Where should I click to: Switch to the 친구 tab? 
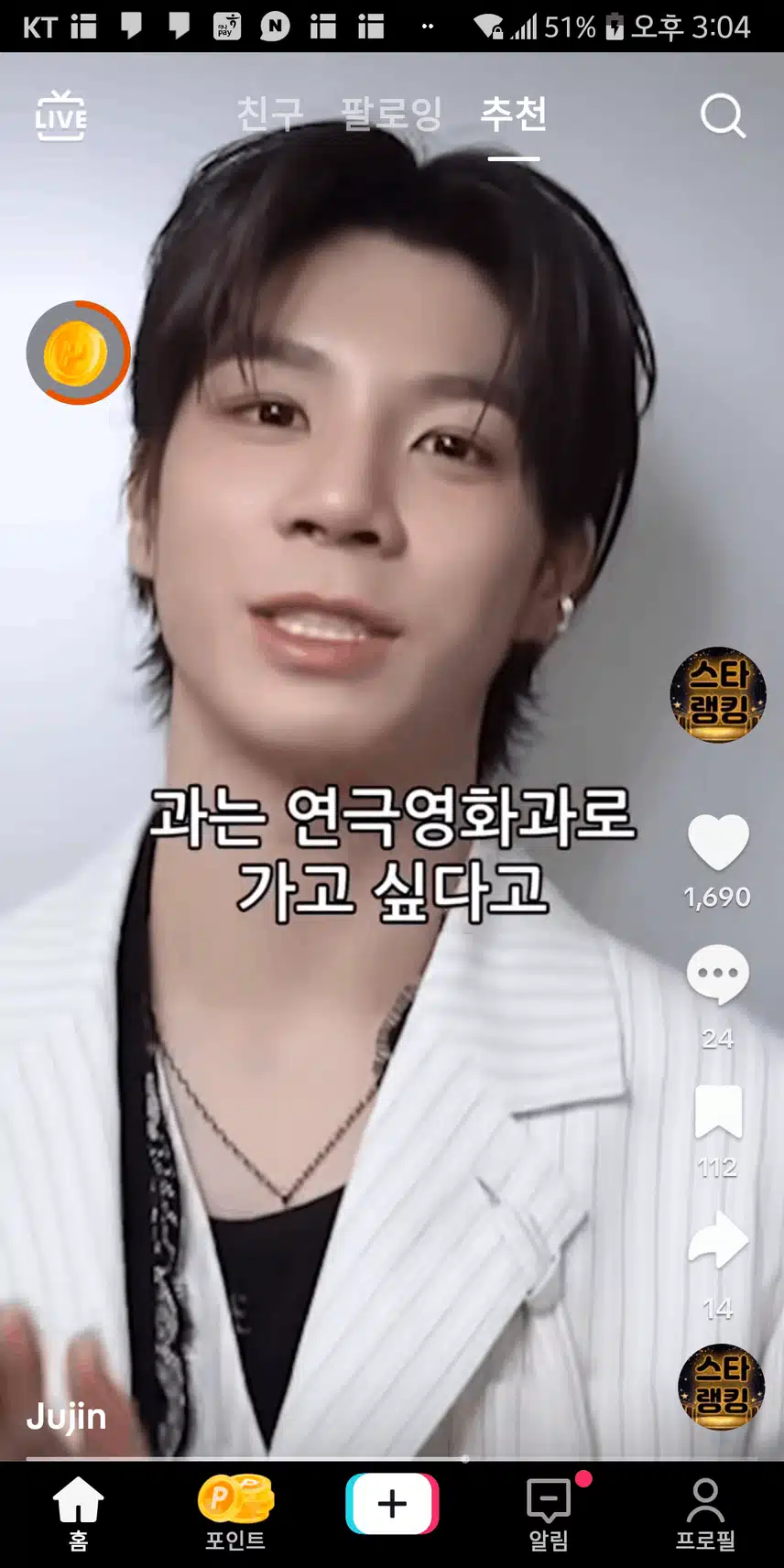tap(269, 114)
